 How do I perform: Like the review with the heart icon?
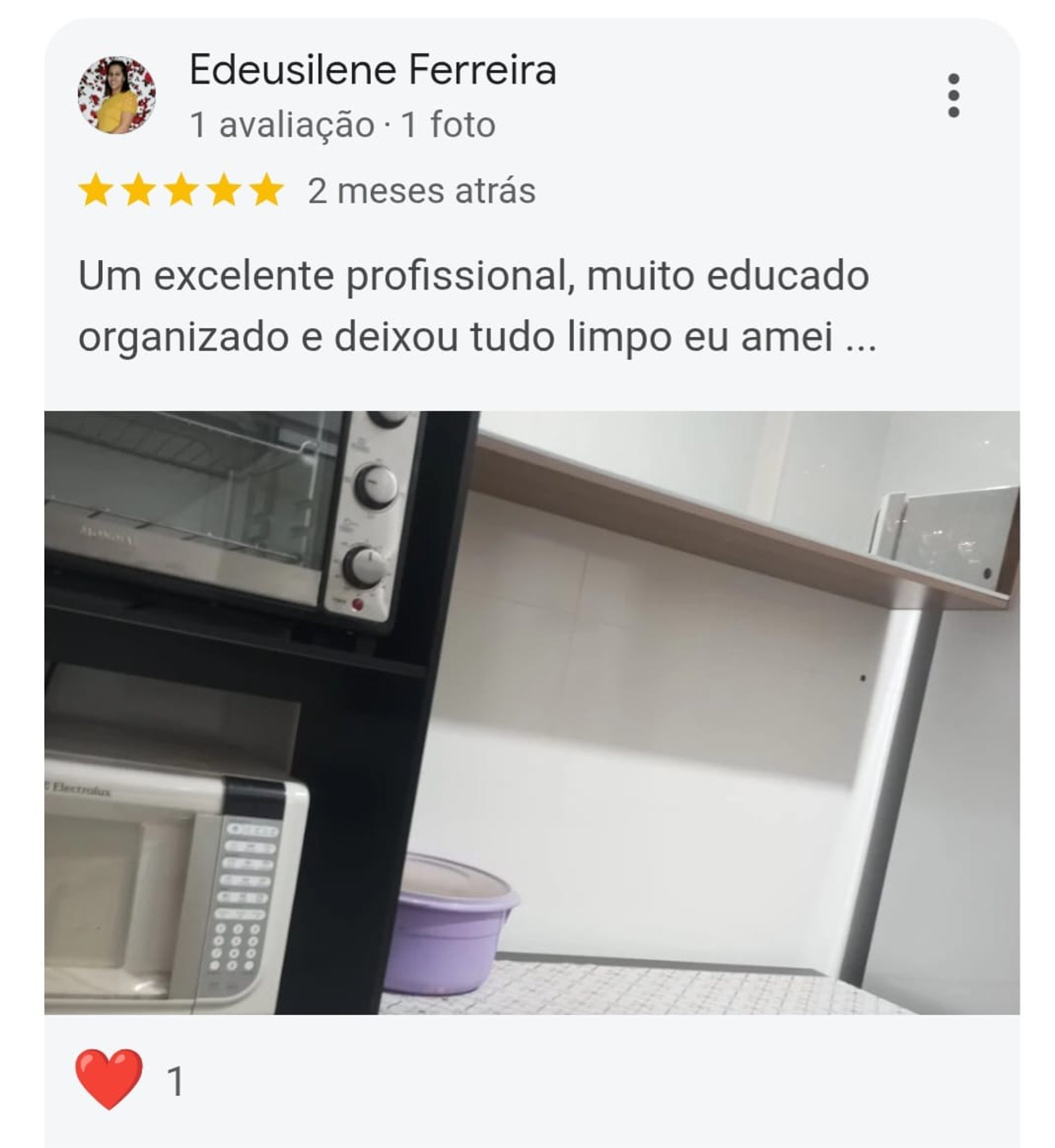pos(109,1079)
